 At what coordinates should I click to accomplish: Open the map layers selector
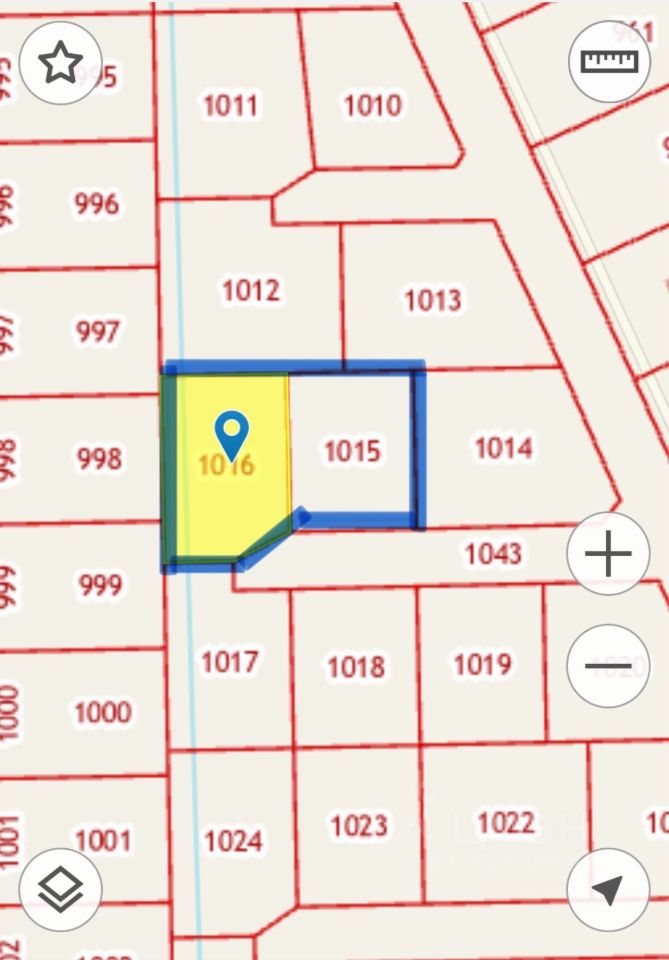click(60, 889)
